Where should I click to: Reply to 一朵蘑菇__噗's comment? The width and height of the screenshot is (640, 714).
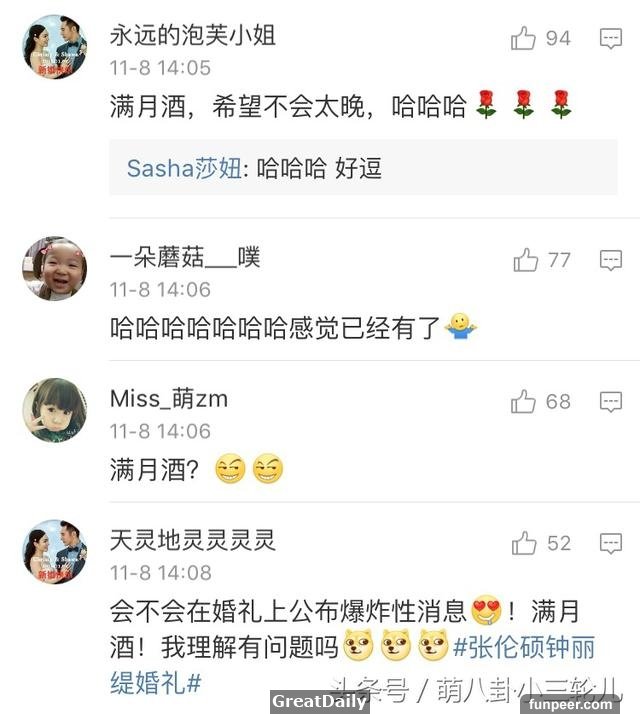(610, 261)
